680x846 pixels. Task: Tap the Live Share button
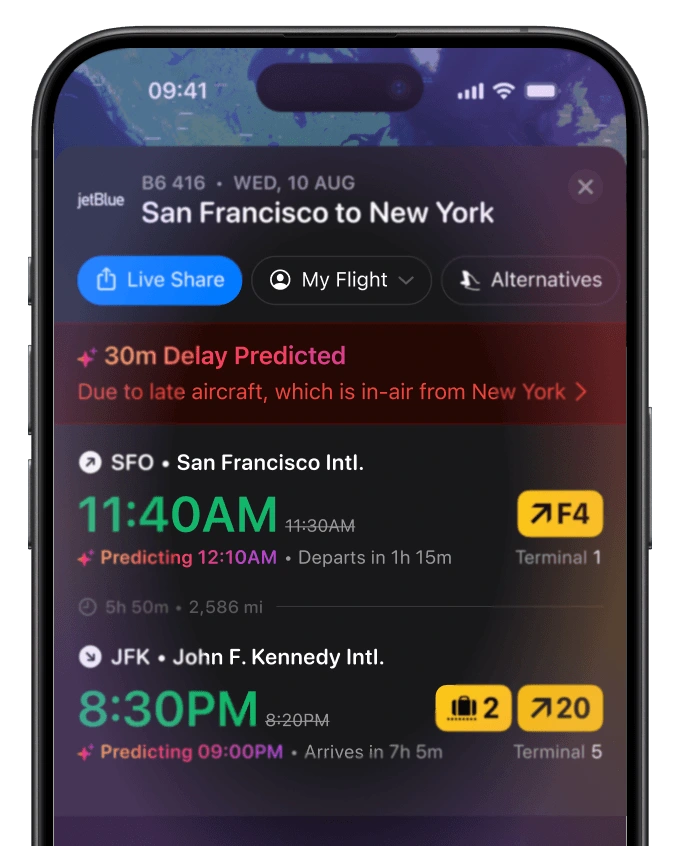(160, 280)
